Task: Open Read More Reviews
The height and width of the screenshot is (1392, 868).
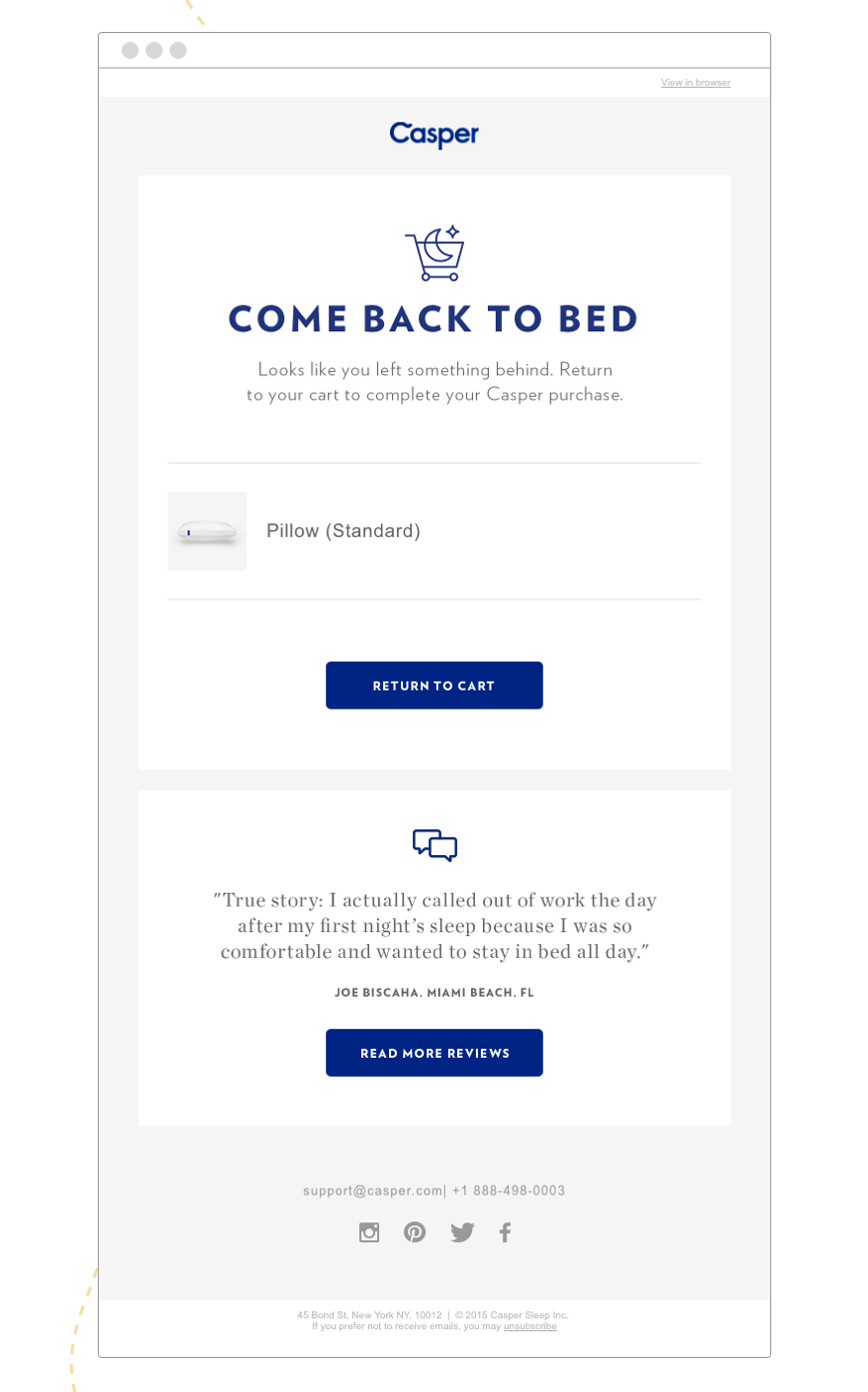Action: point(434,1053)
